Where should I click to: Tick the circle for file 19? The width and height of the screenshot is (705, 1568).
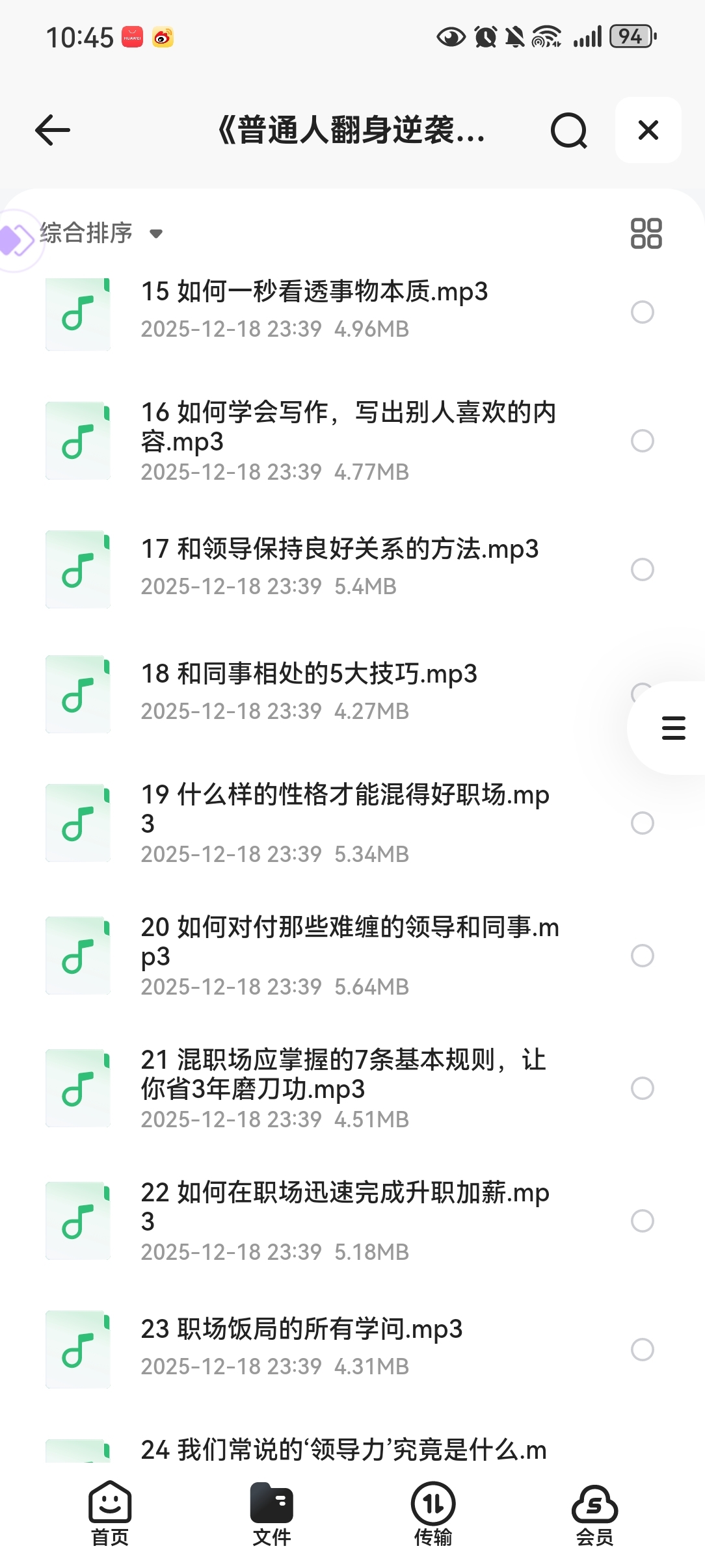[642, 823]
